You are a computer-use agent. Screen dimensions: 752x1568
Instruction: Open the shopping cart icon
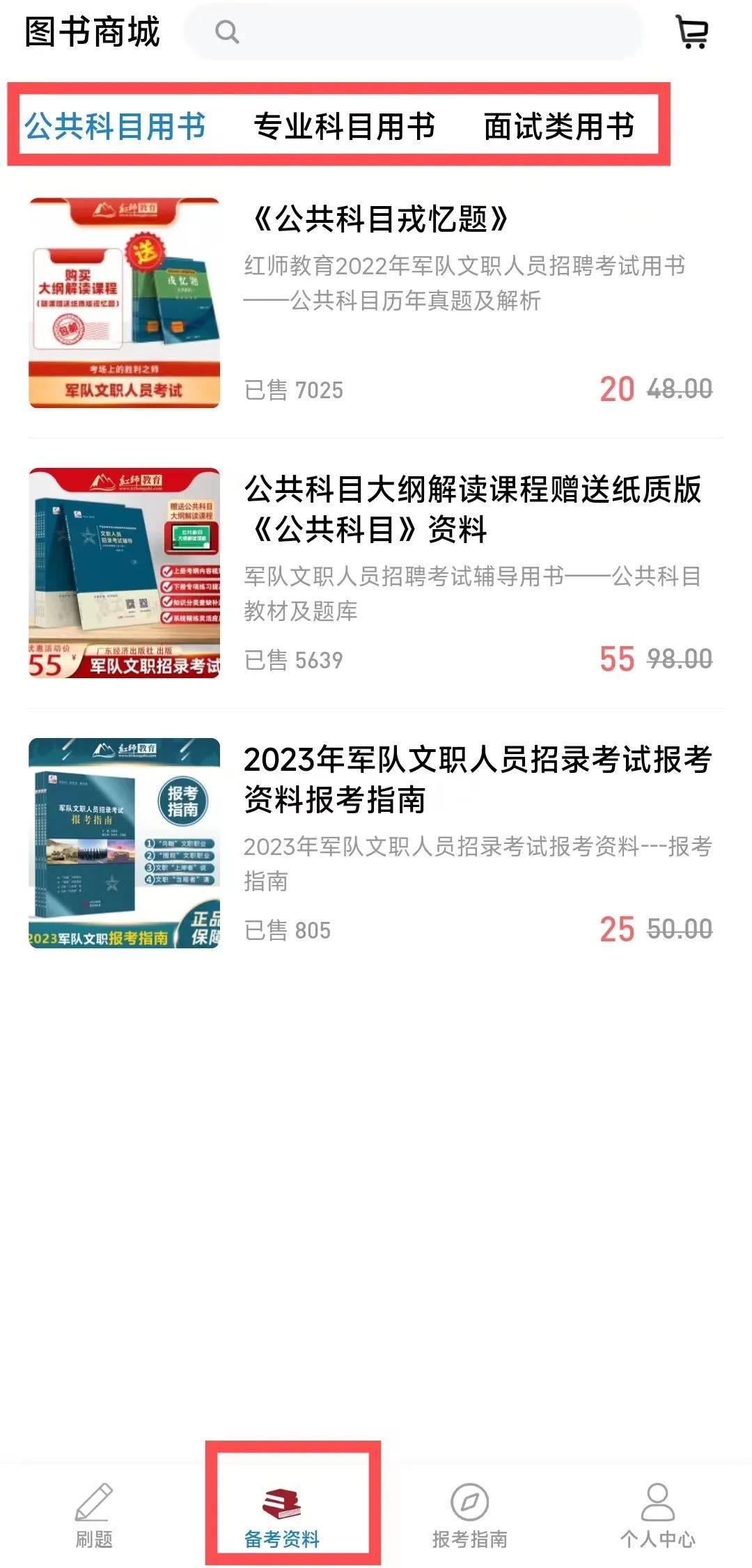(692, 31)
